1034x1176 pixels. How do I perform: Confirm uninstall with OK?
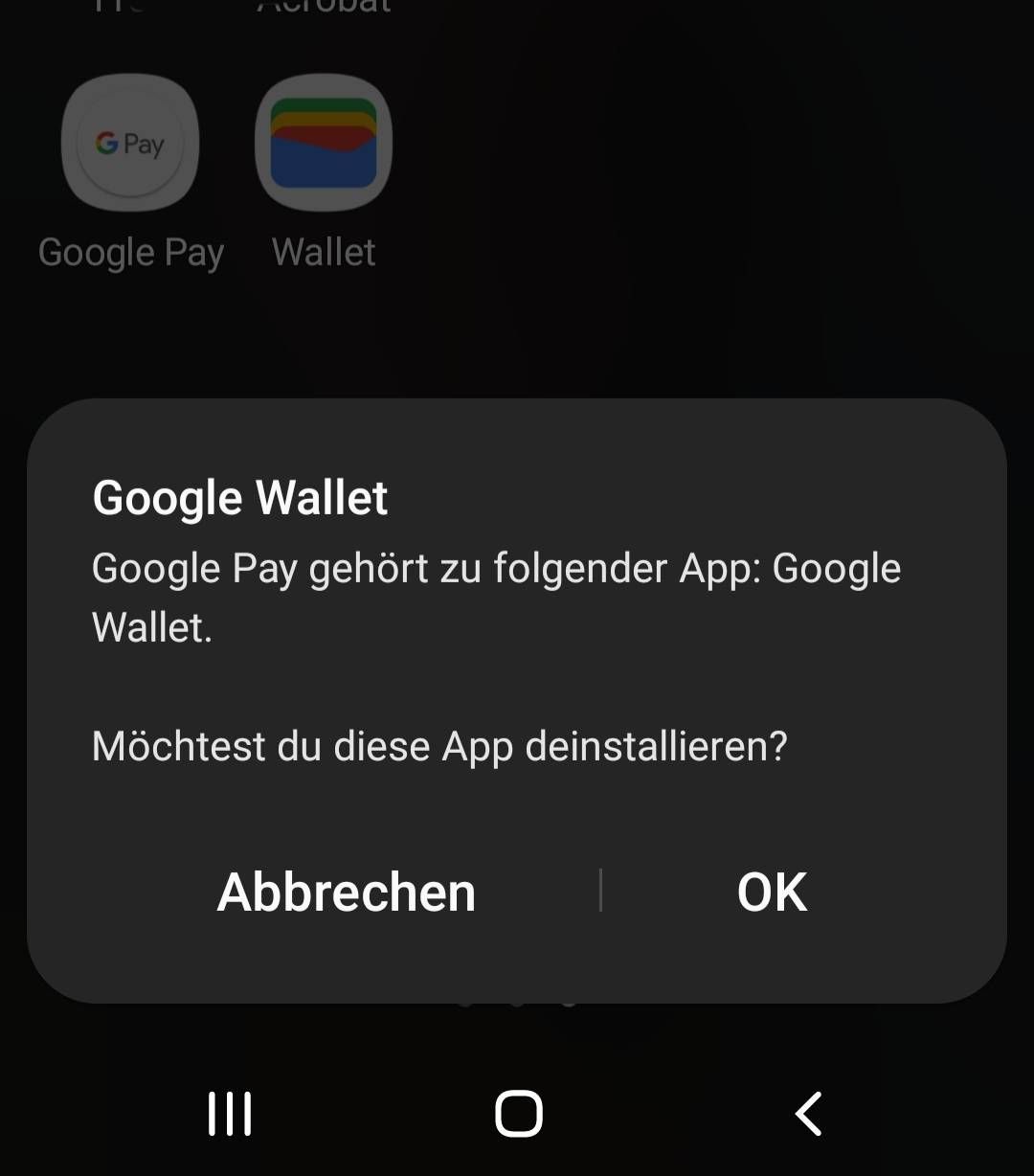click(x=772, y=892)
